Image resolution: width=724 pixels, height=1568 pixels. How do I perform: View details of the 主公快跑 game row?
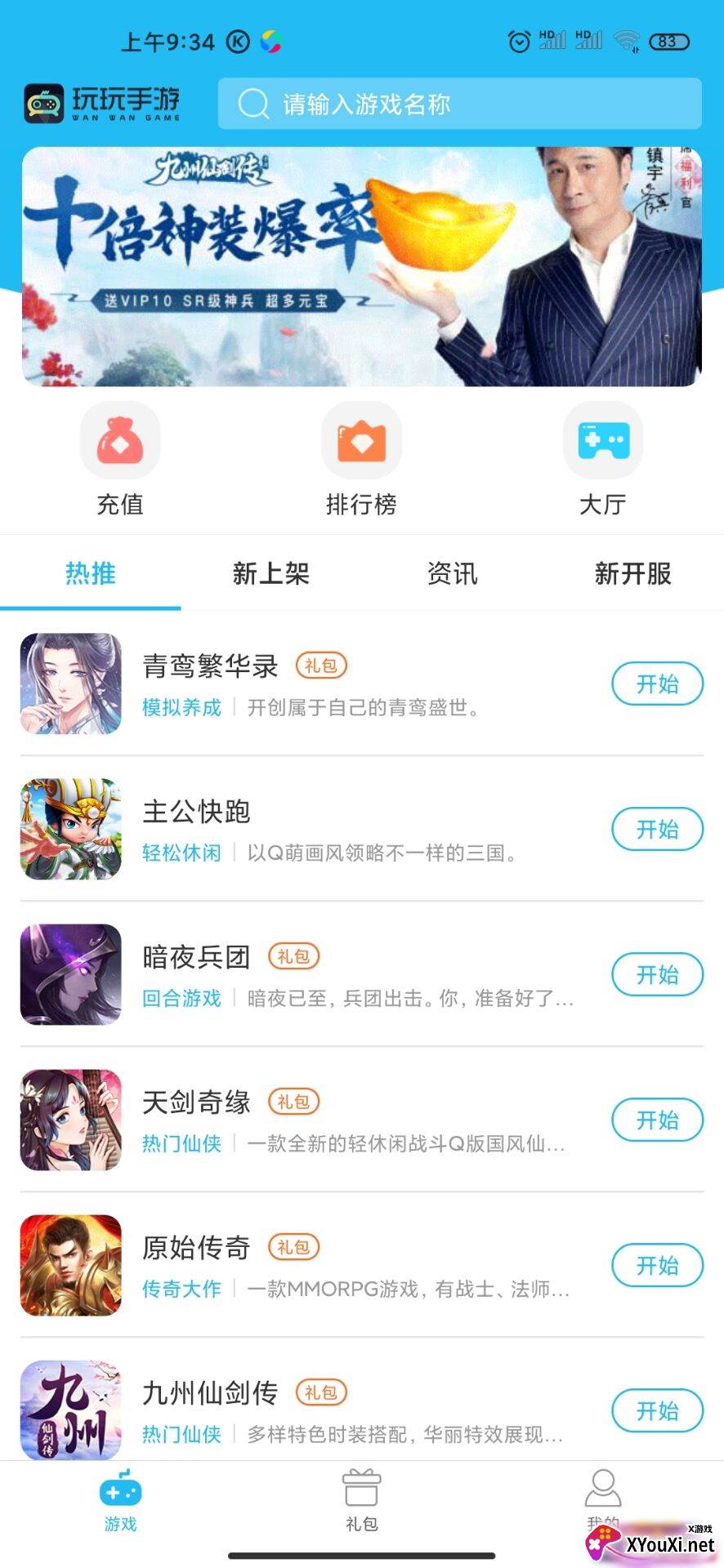327,830
